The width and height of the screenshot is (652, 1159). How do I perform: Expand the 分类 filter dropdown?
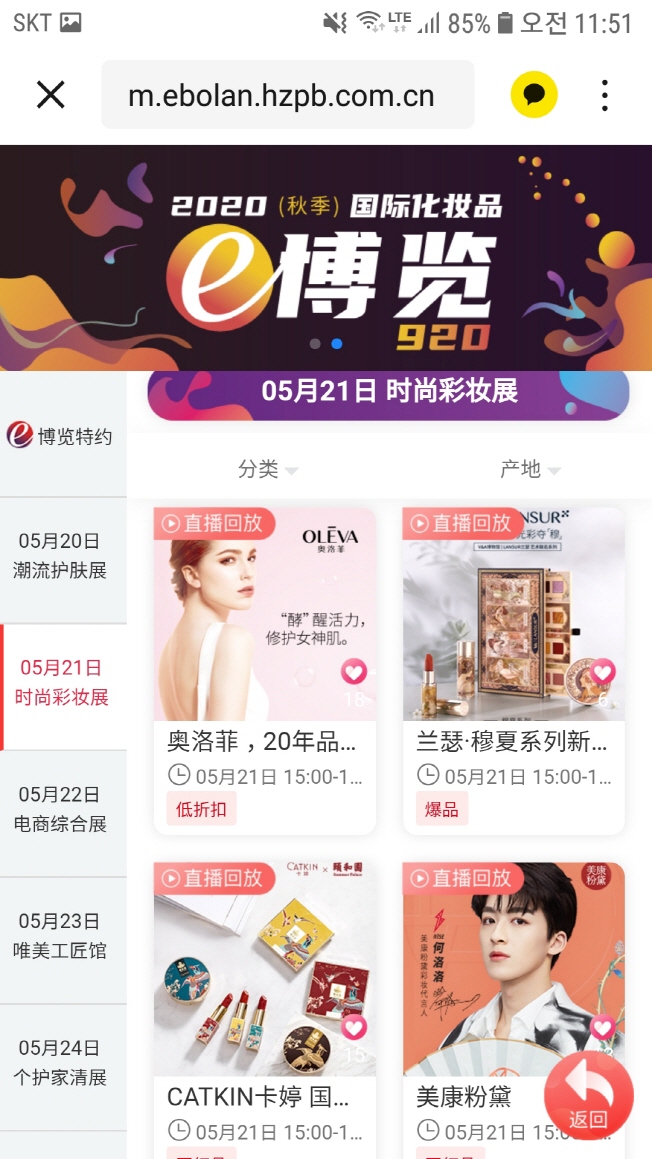[x=267, y=469]
